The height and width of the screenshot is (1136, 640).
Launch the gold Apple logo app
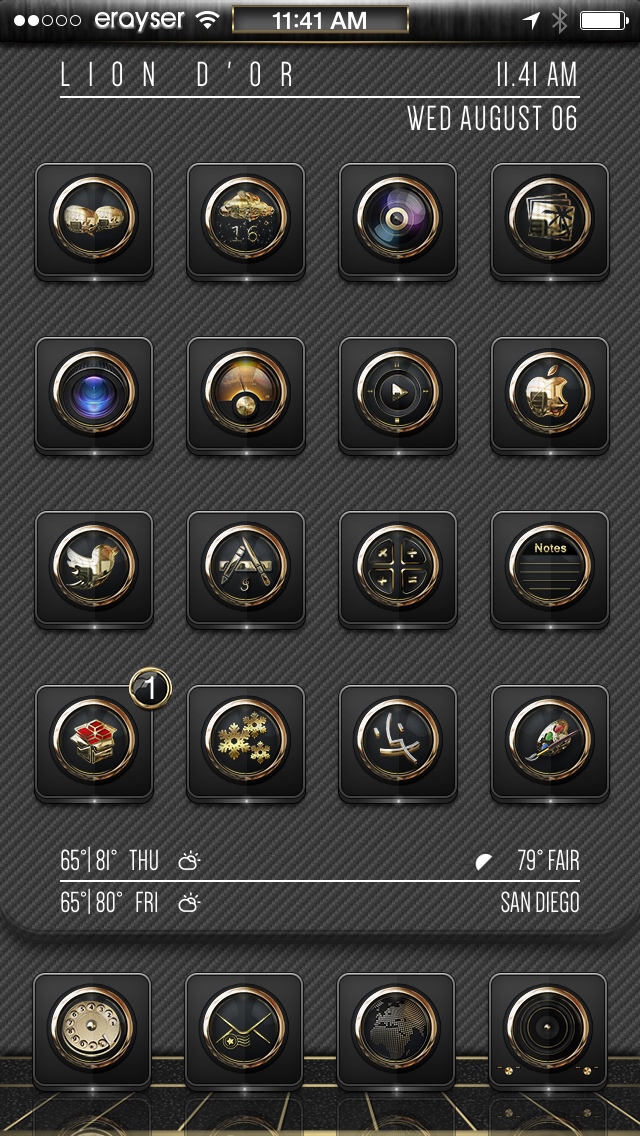550,392
